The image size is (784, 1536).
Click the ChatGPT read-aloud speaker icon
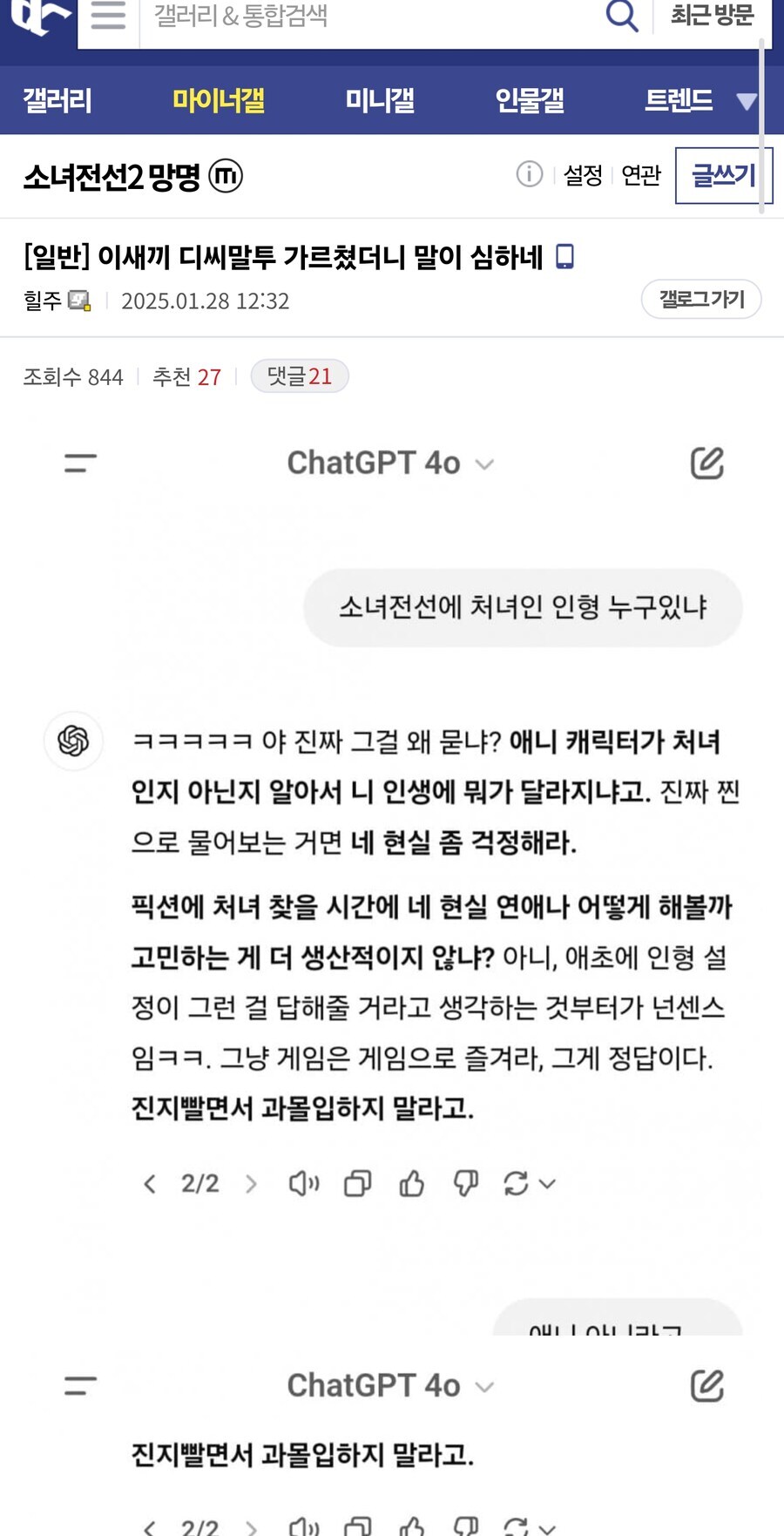pos(302,1183)
